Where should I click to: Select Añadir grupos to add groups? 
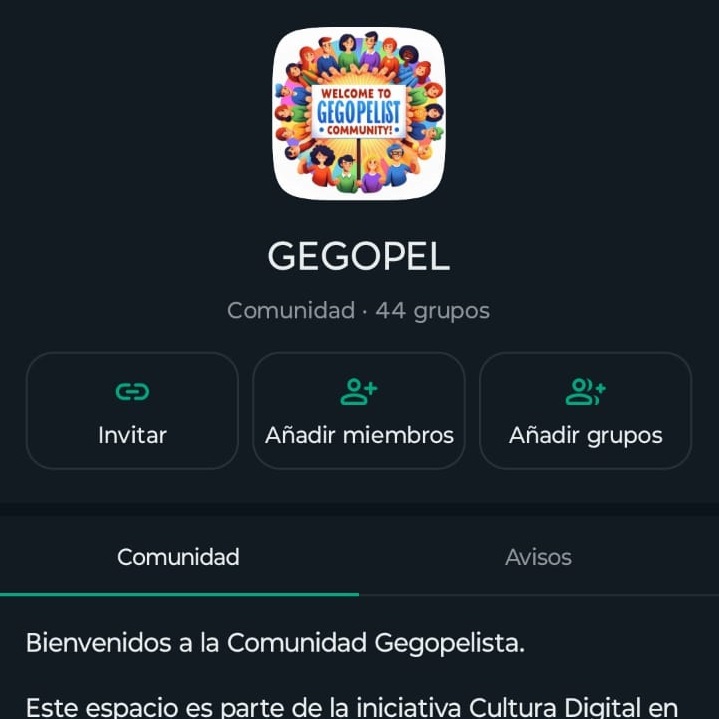click(586, 411)
